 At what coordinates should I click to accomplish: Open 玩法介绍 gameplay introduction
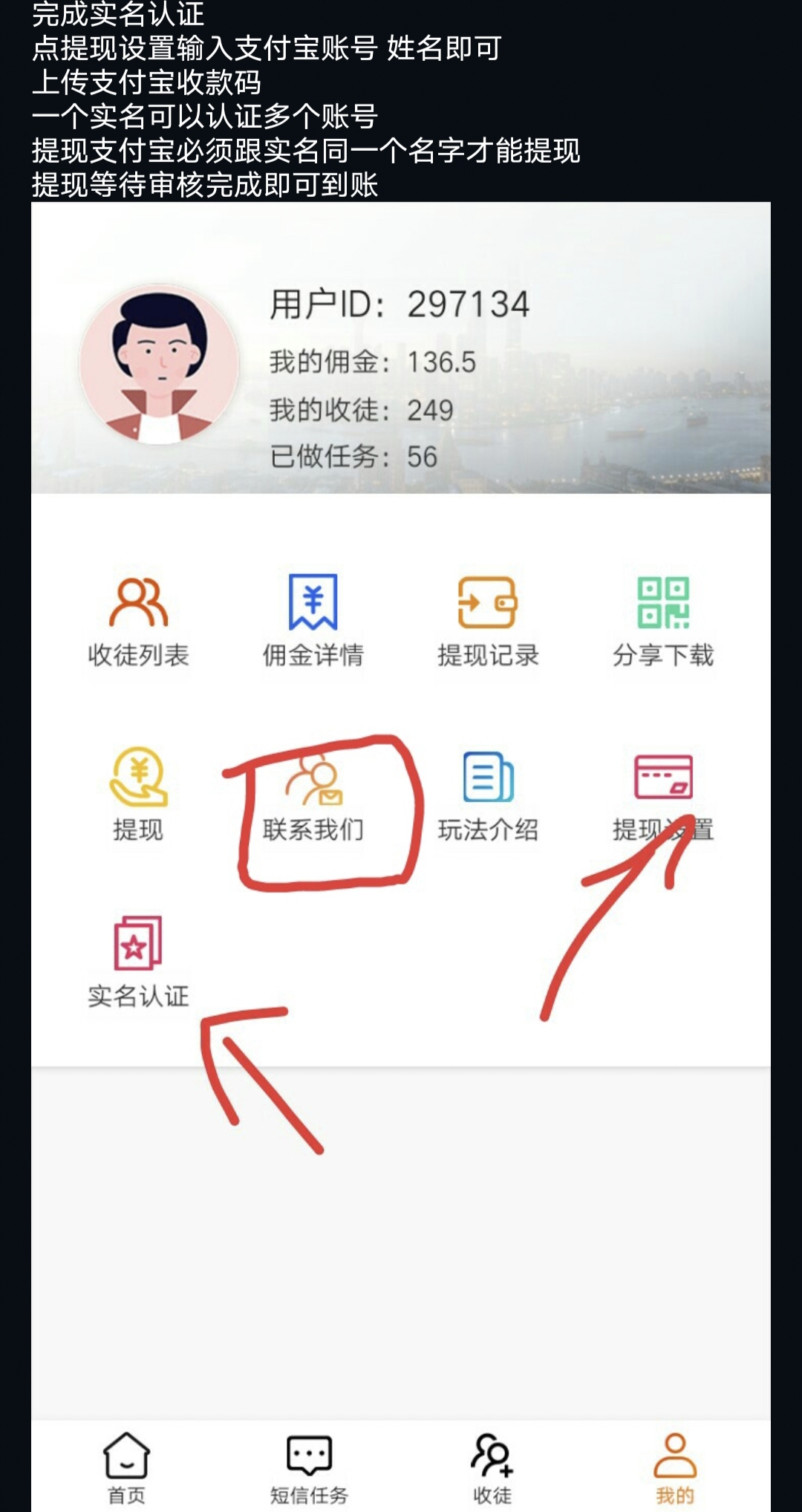pos(488,796)
